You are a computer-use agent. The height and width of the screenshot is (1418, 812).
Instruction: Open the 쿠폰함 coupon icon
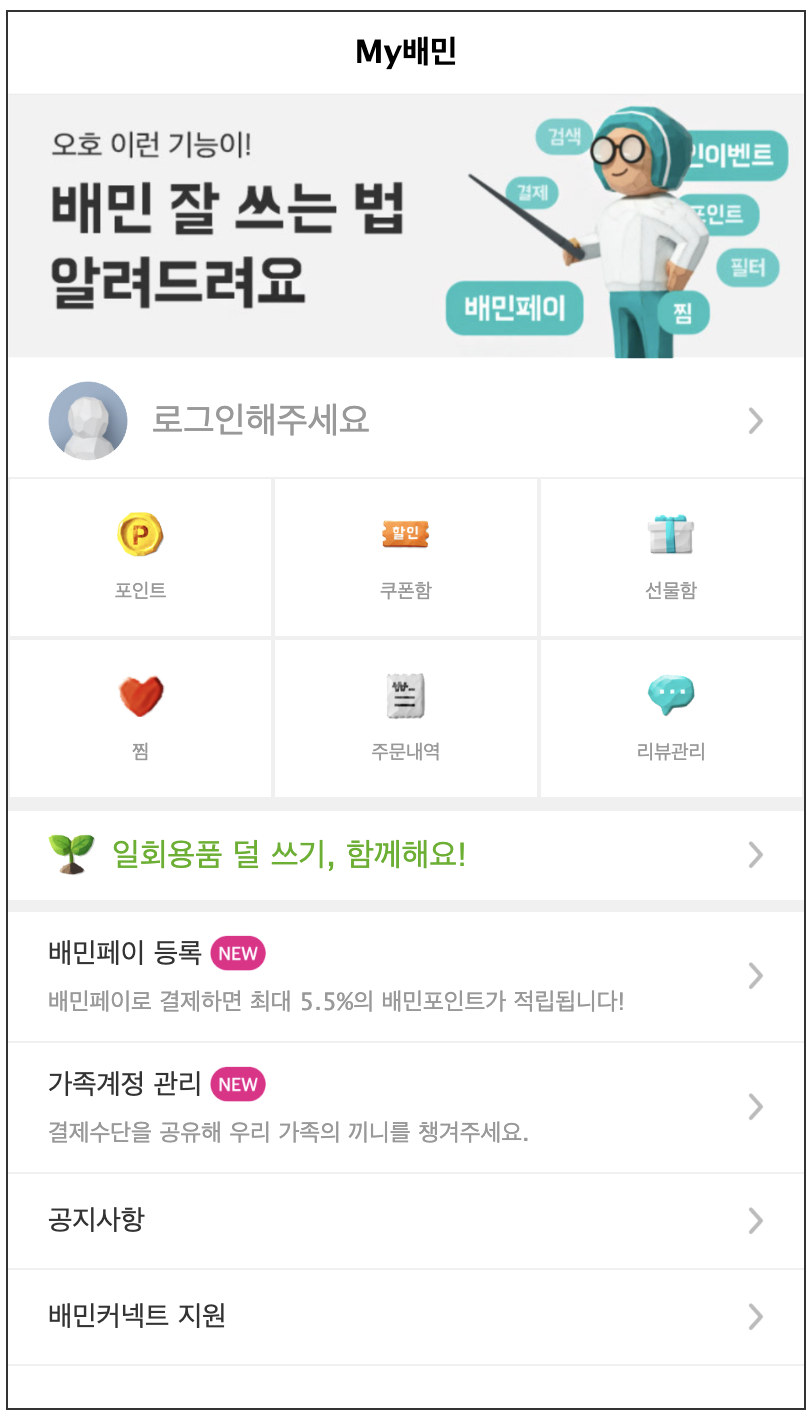405,534
